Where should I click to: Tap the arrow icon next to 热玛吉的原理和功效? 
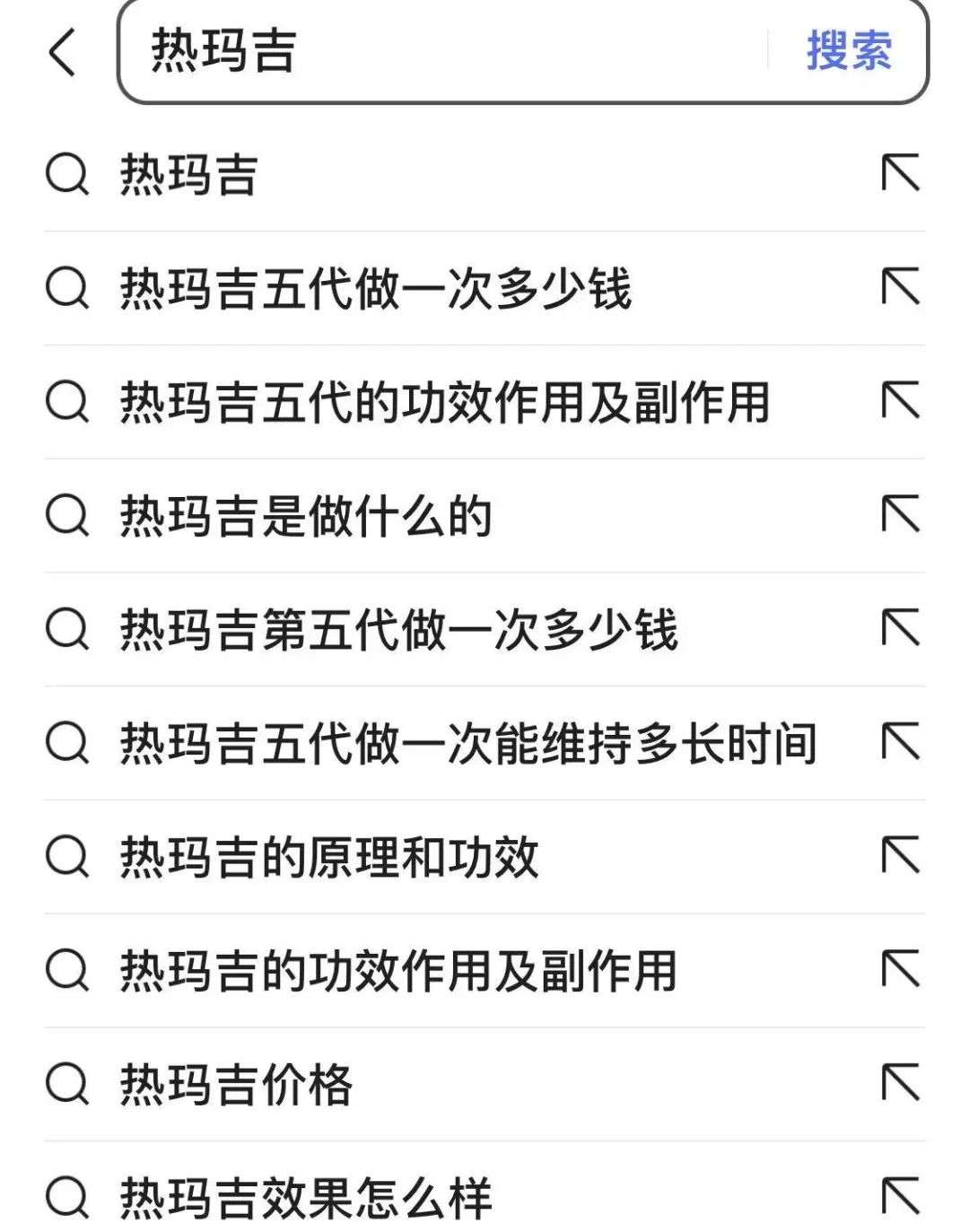[x=901, y=855]
